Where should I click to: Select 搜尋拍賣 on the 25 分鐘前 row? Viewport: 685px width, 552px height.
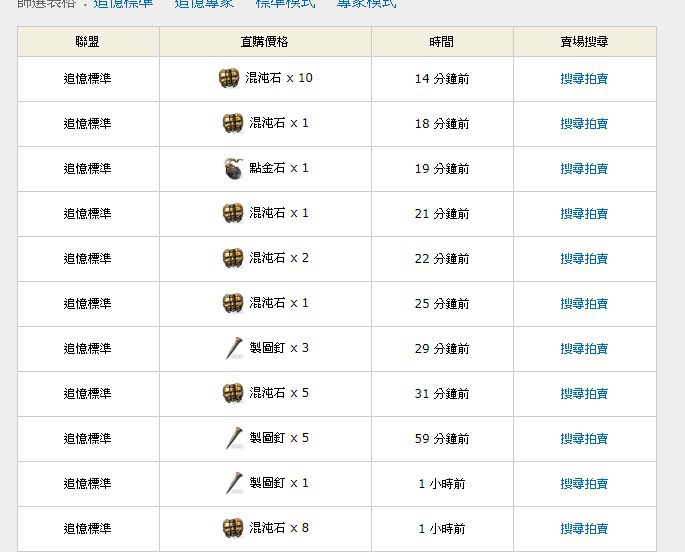(584, 304)
